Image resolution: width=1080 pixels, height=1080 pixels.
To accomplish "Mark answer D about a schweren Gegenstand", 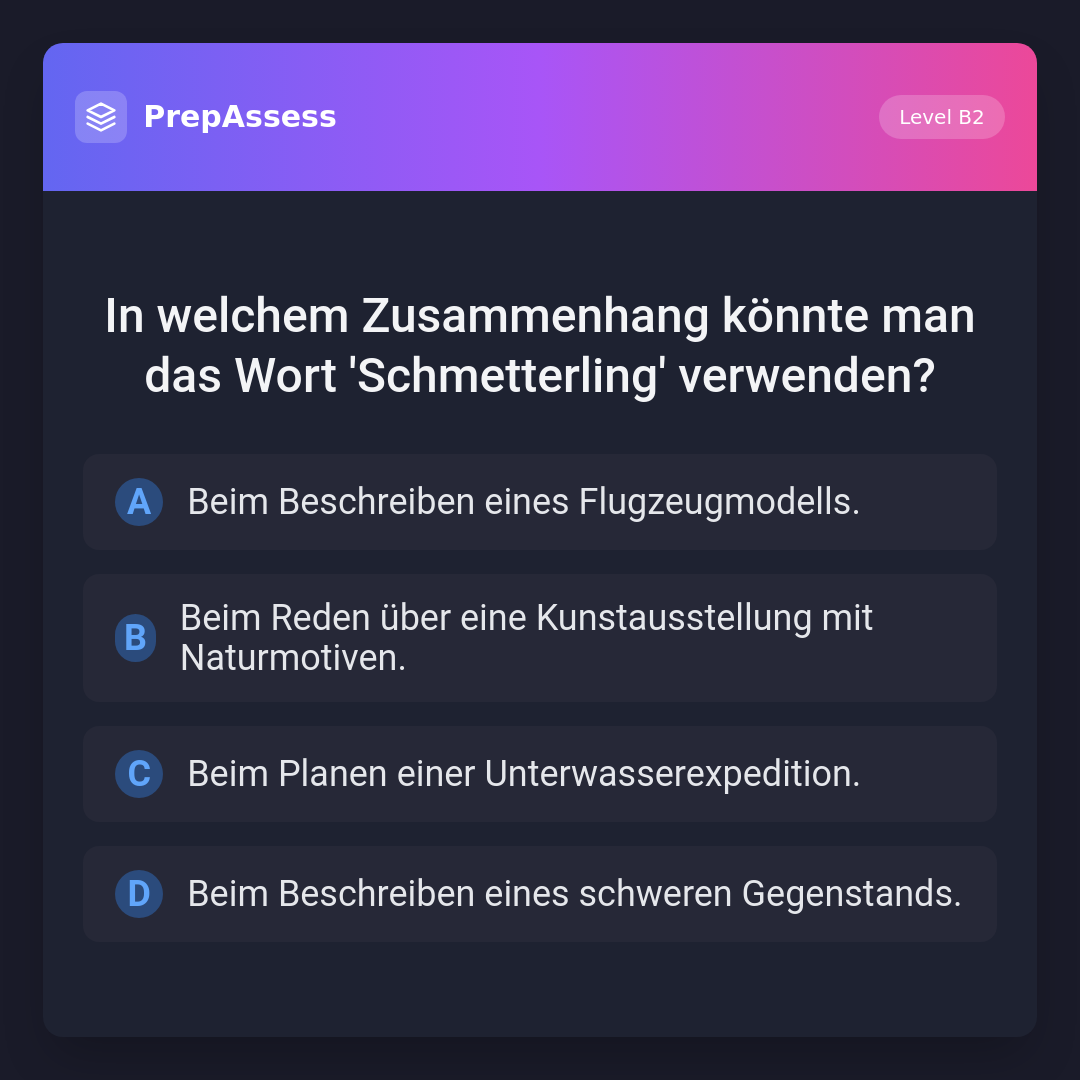I will coord(539,894).
